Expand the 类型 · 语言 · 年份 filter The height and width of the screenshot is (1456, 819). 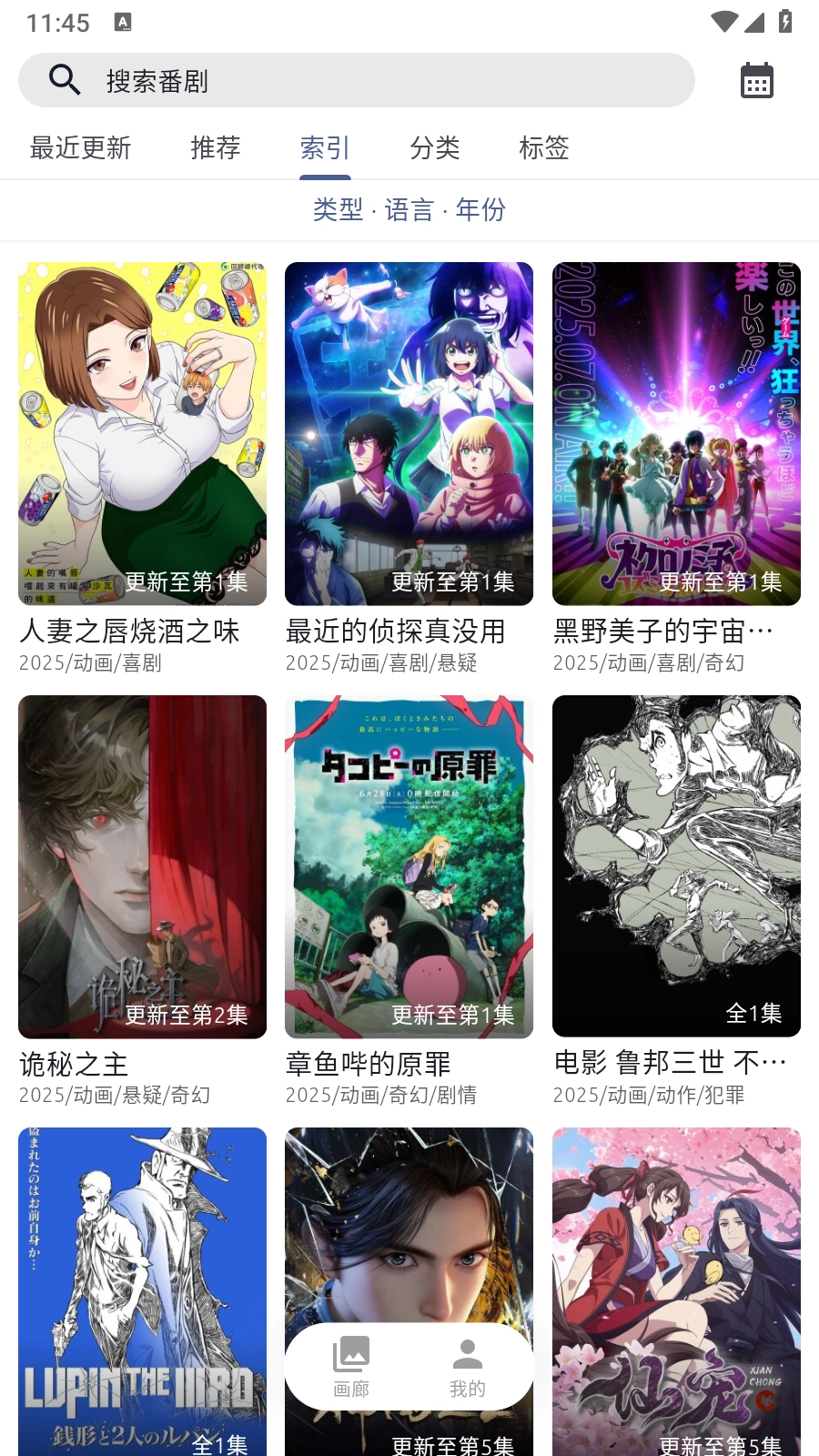pos(409,210)
